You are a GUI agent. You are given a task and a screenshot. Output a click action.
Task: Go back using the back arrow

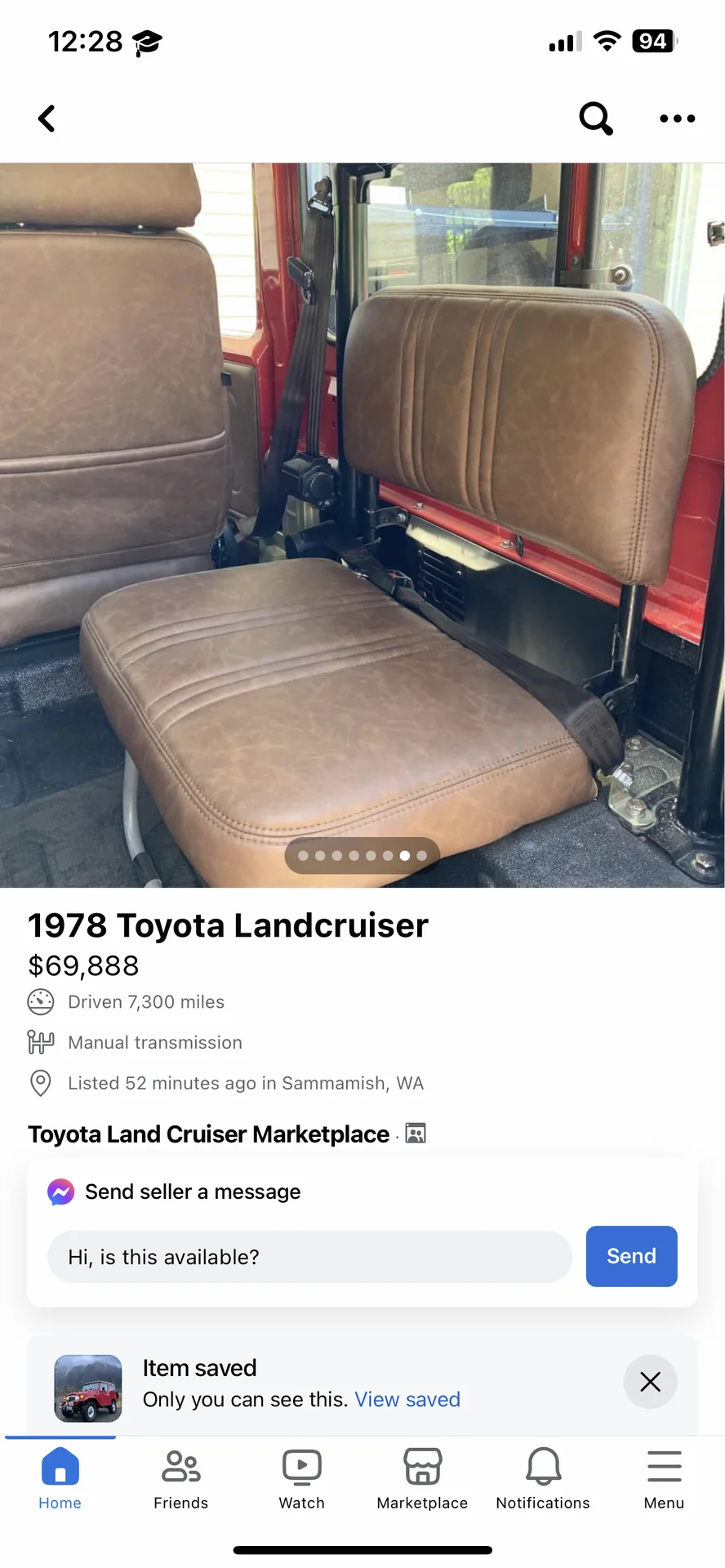[x=47, y=118]
